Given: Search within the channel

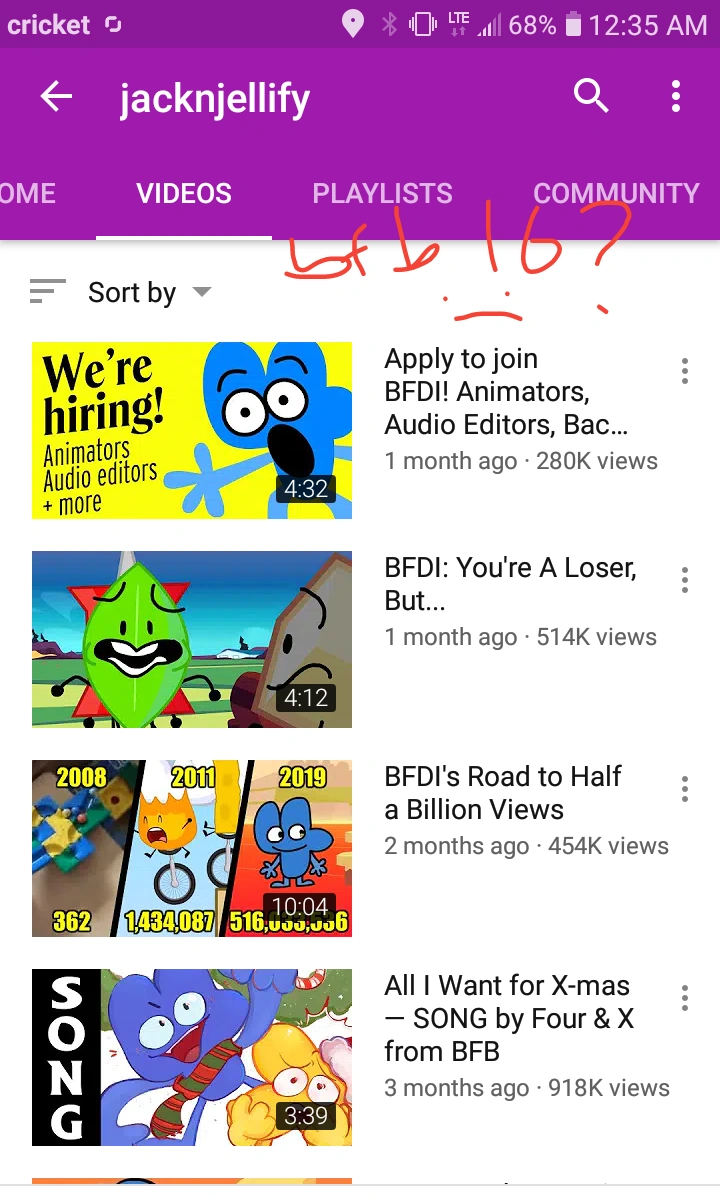Looking at the screenshot, I should [591, 97].
